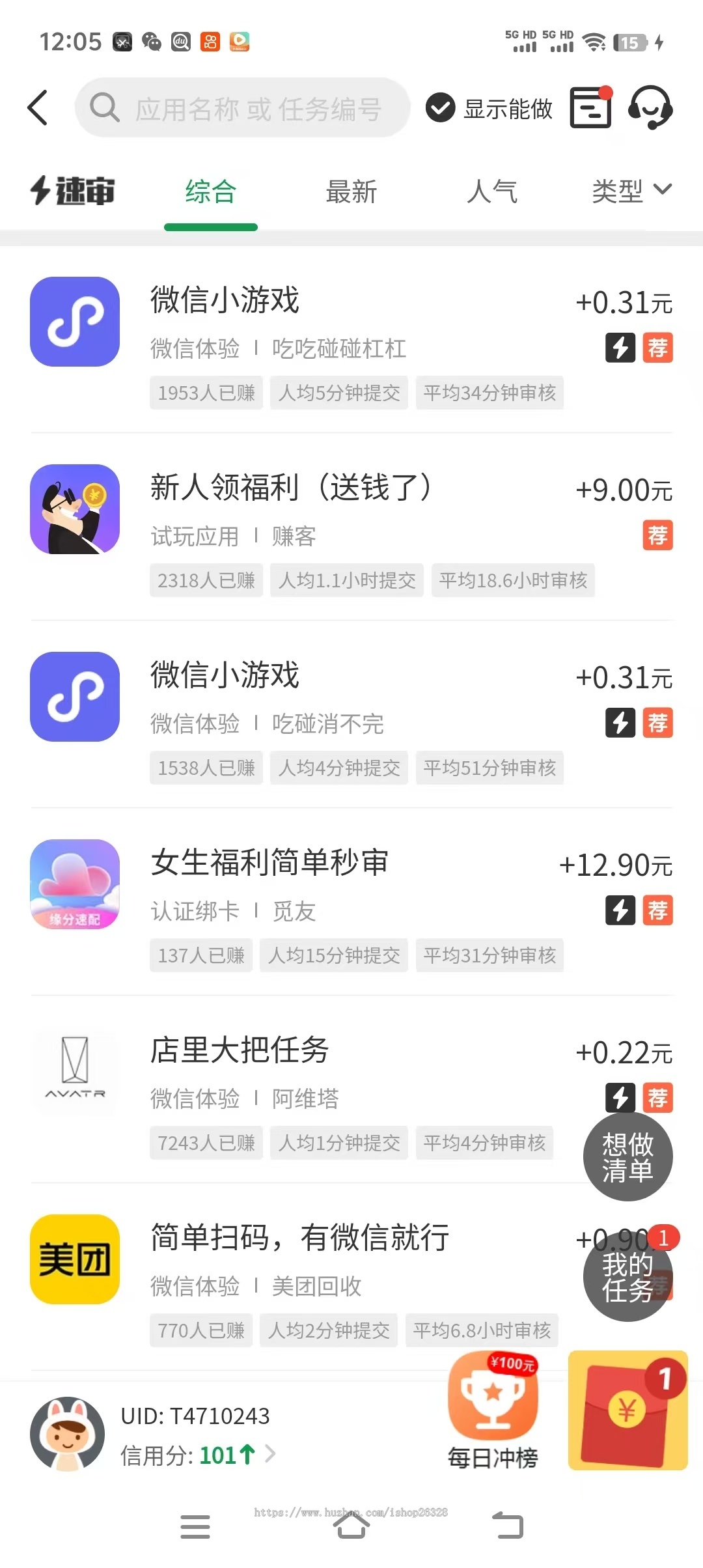
Task: Switch to the 人气 tab
Action: tap(492, 191)
